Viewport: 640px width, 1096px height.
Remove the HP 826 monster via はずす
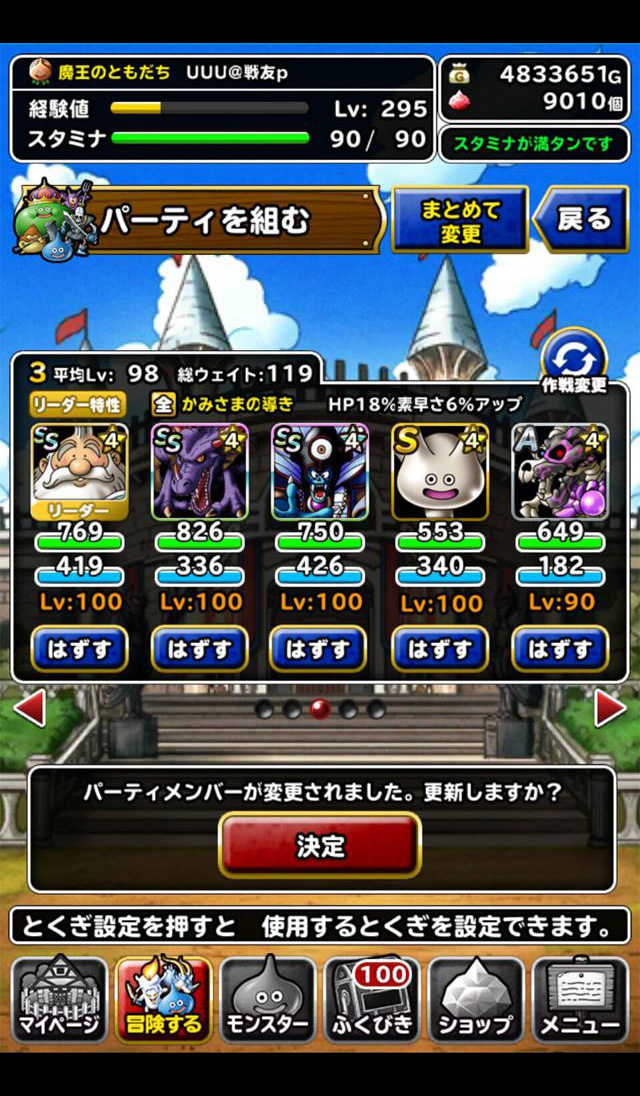pos(200,649)
